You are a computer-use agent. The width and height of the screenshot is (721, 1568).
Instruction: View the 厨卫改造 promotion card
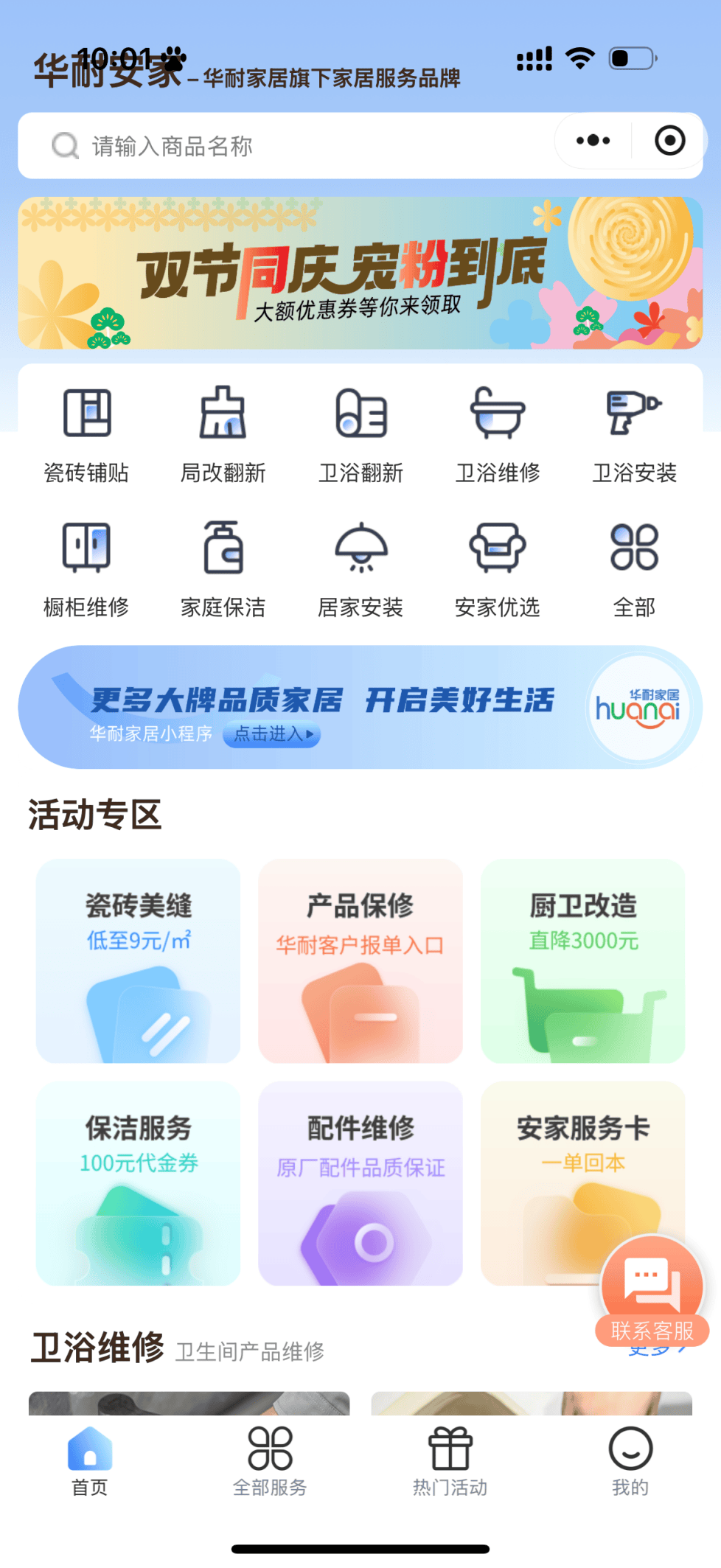(x=583, y=961)
